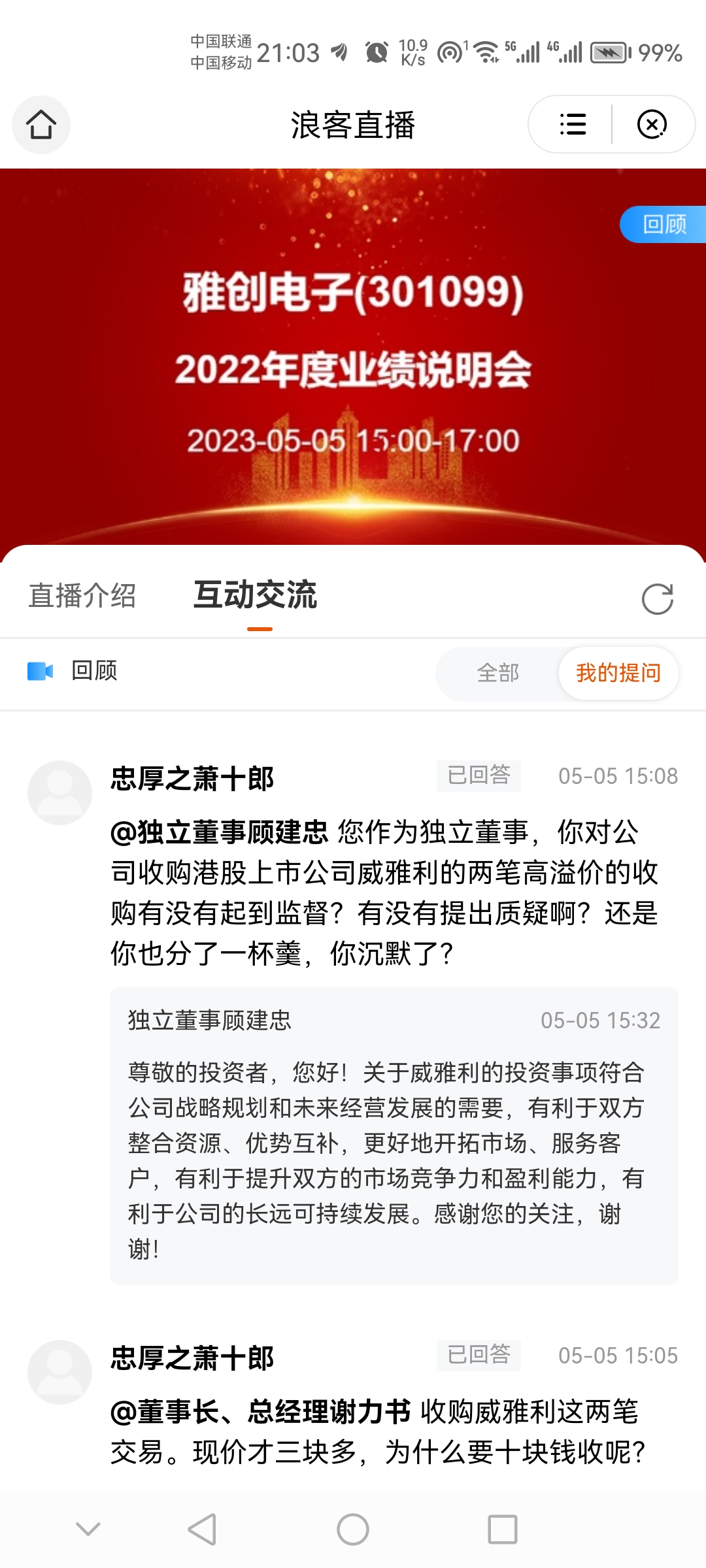Select the 互动交流 tab
Image resolution: width=706 pixels, height=1568 pixels.
pyautogui.click(x=256, y=598)
